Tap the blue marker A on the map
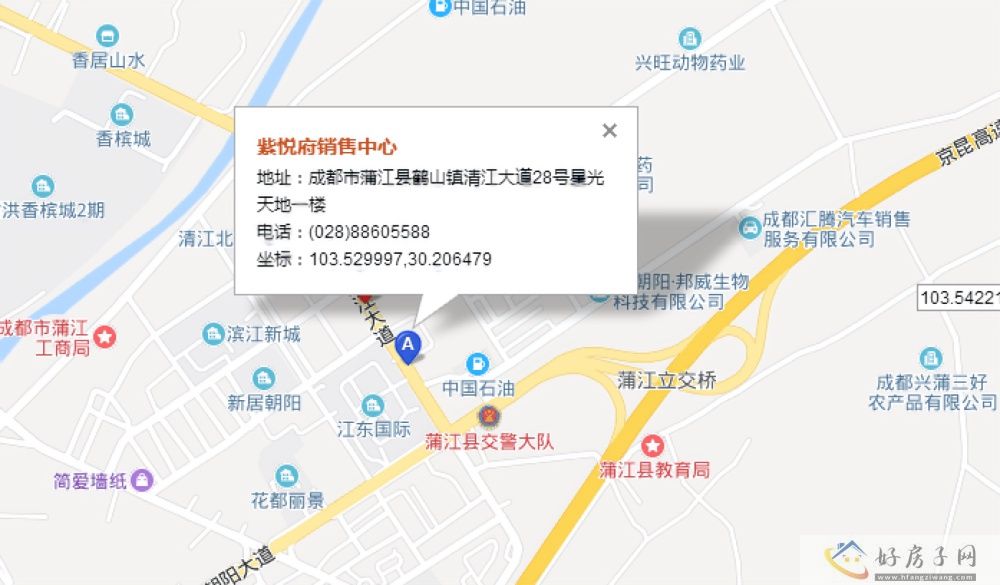The width and height of the screenshot is (1000, 585). tap(408, 346)
